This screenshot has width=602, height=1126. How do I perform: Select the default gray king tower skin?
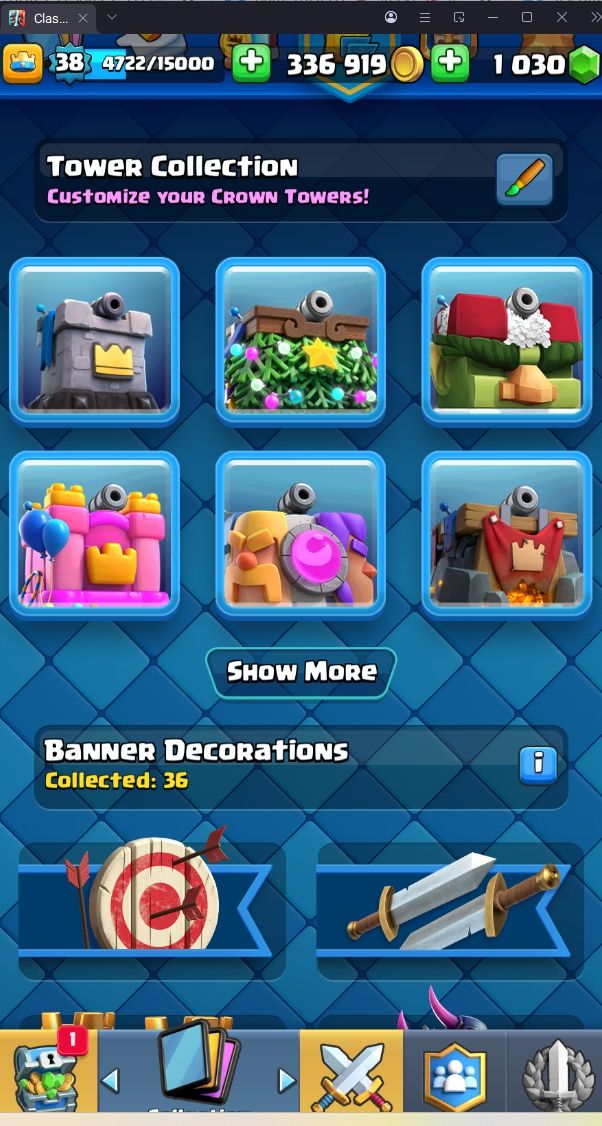coord(94,341)
